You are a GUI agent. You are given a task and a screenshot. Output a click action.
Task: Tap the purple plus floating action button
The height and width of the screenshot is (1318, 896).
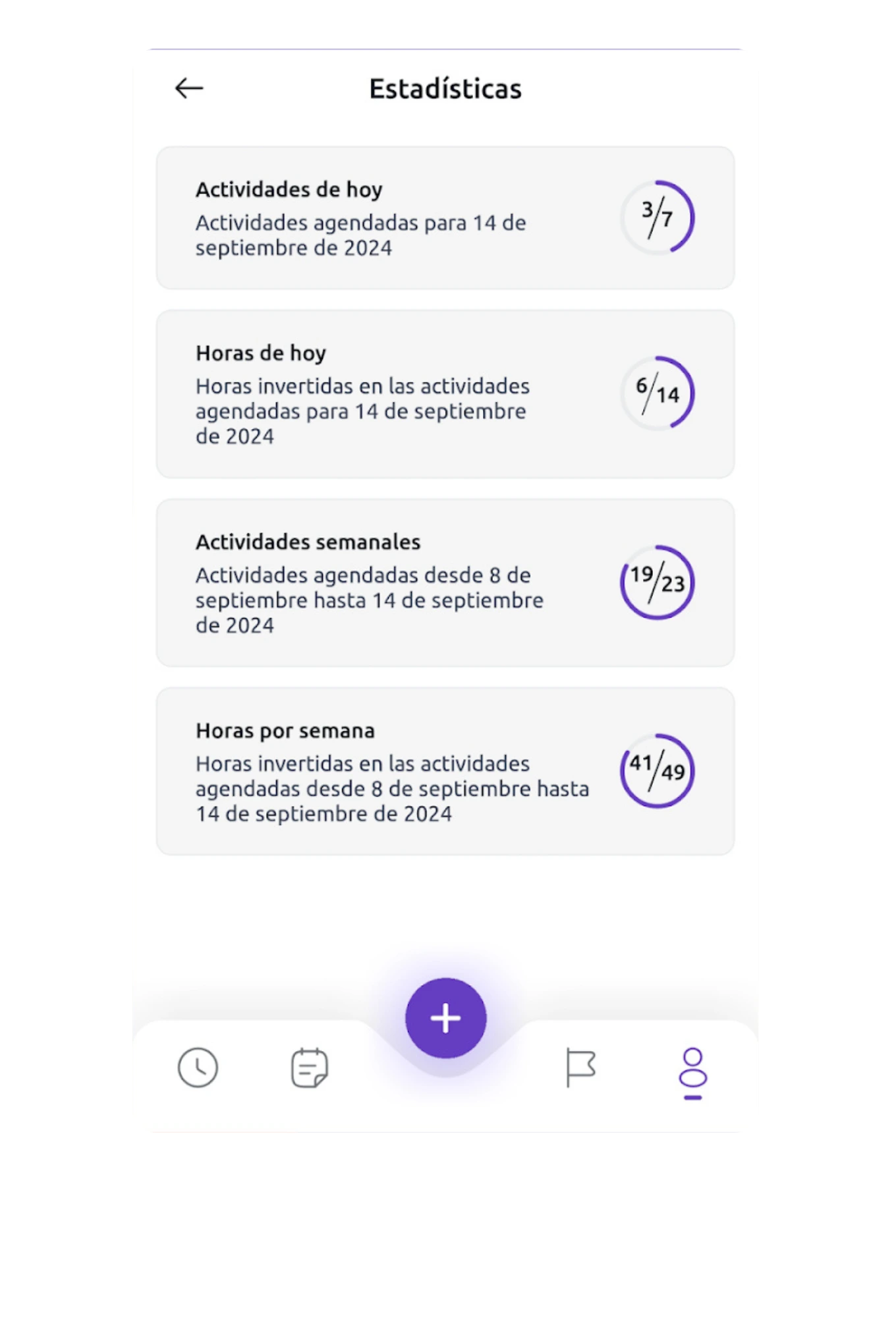point(446,1017)
